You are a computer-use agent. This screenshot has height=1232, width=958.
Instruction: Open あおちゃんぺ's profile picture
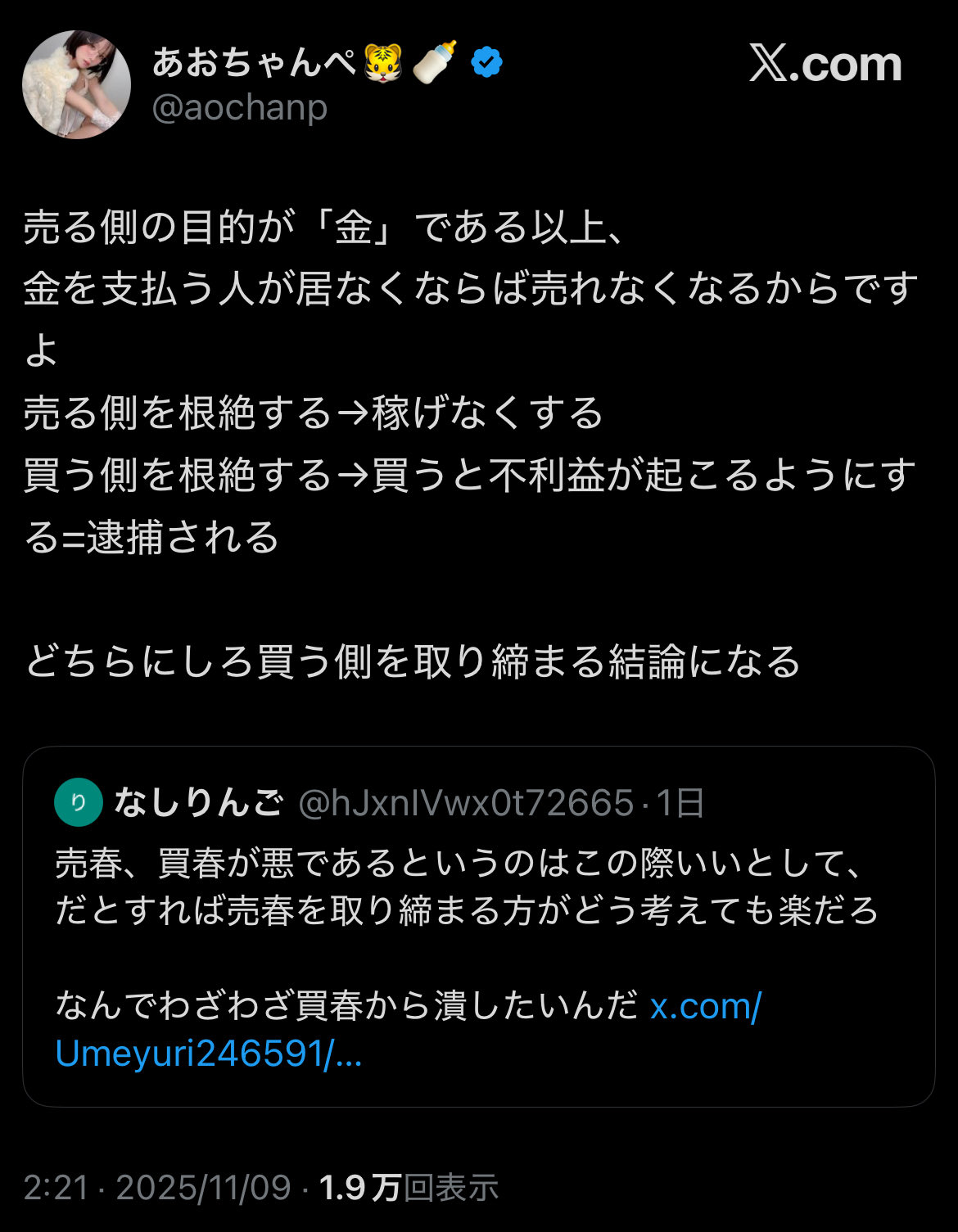pyautogui.click(x=76, y=85)
